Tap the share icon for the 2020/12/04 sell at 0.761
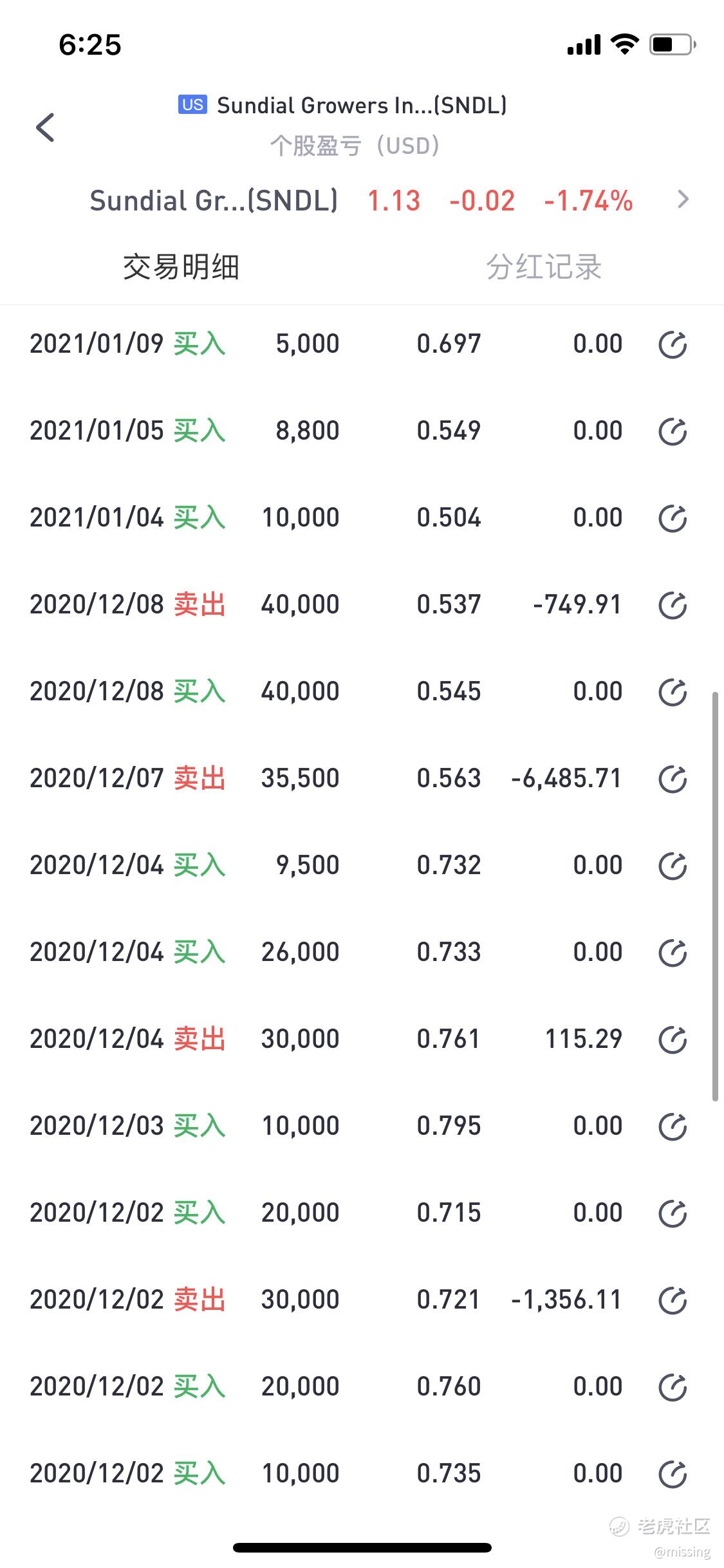The height and width of the screenshot is (1568, 724). tap(673, 1040)
